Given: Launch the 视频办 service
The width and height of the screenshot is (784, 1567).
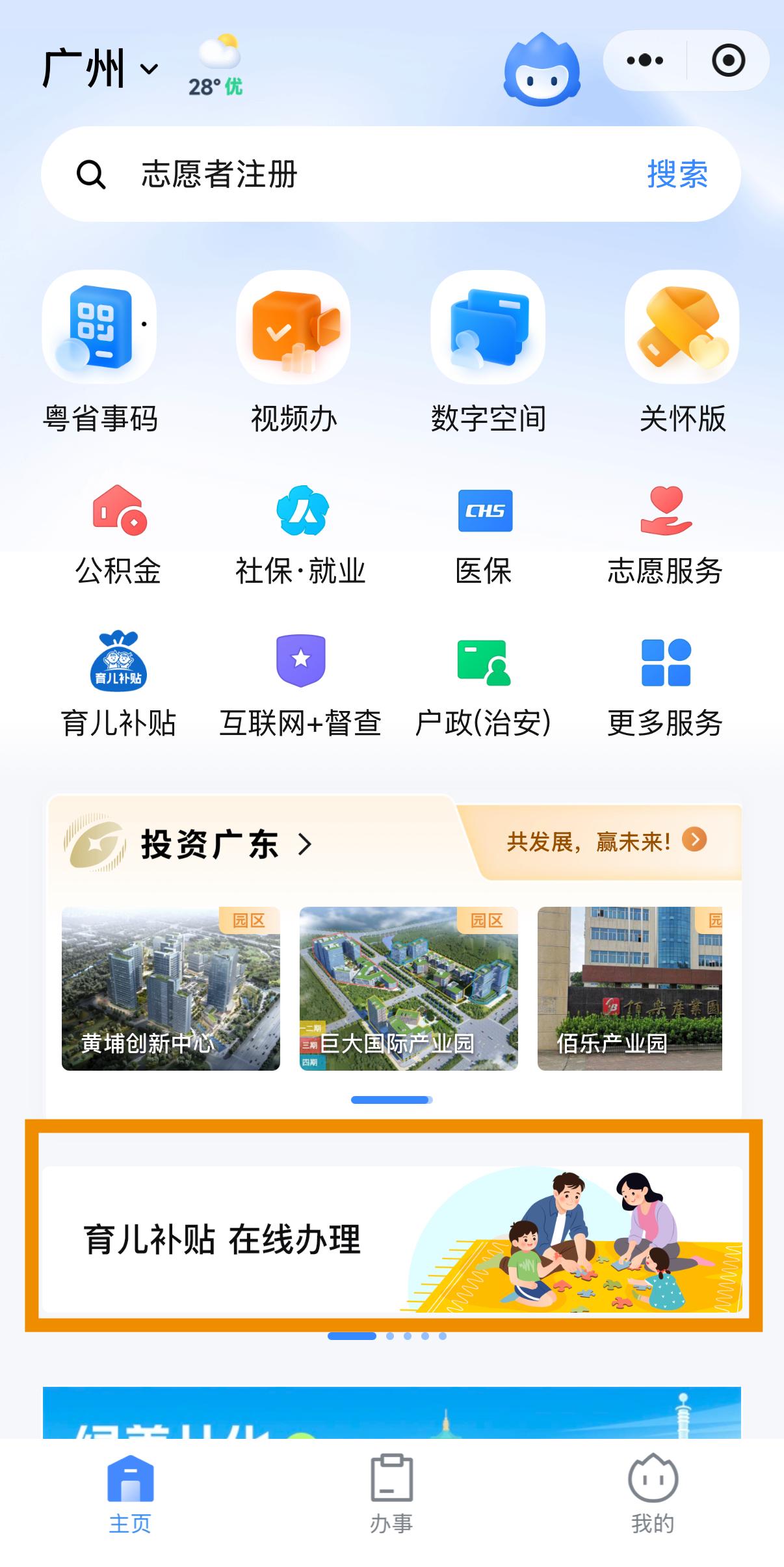Looking at the screenshot, I should point(294,351).
